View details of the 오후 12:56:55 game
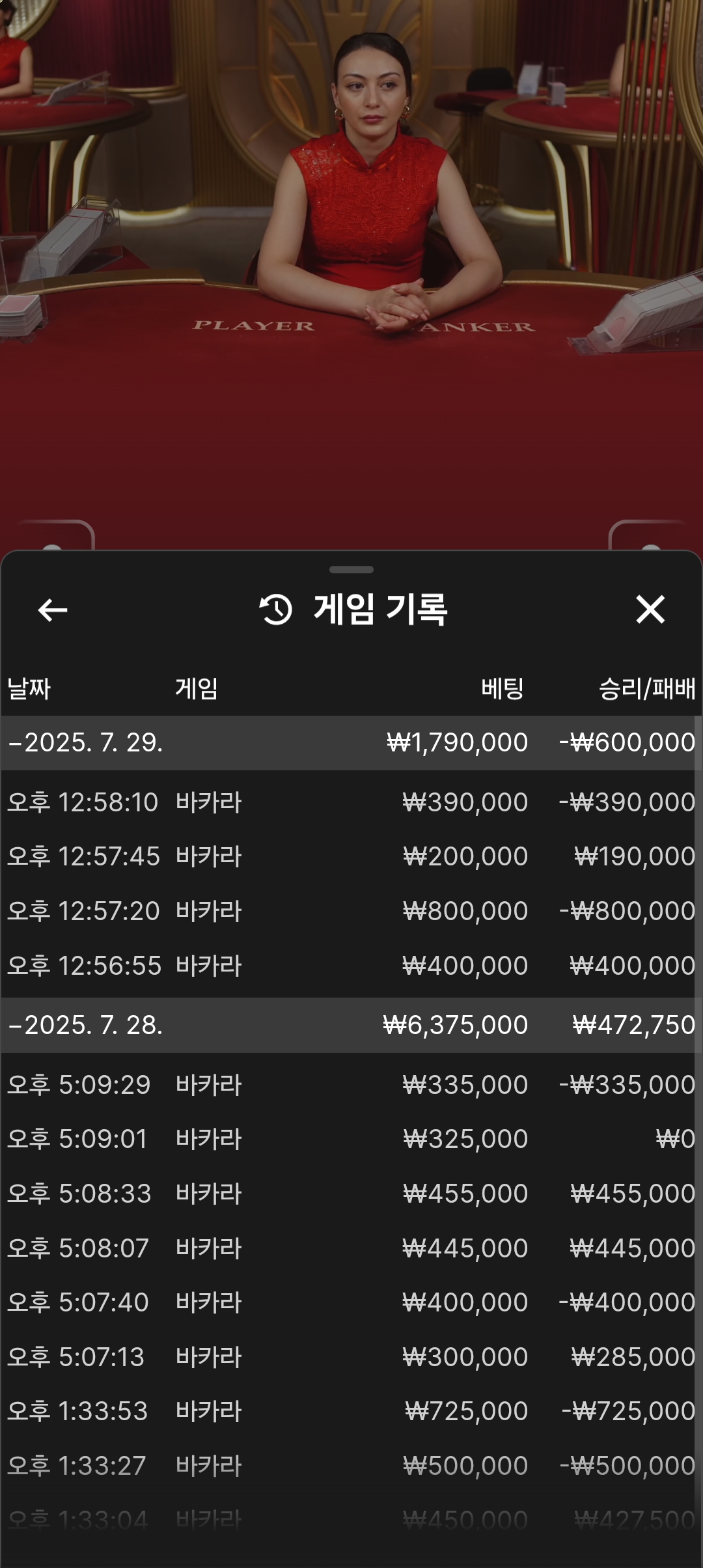 351,966
